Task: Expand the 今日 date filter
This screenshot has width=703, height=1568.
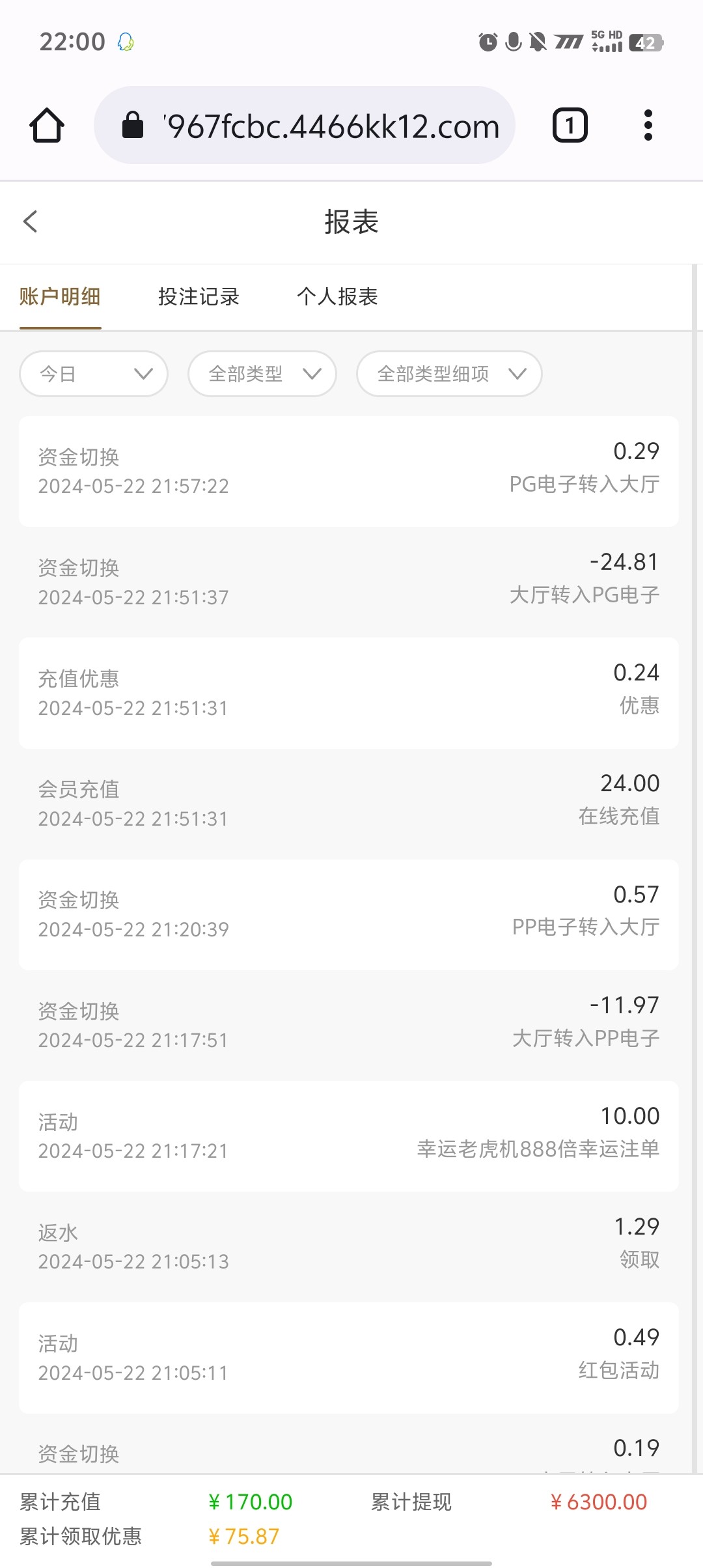Action: click(x=94, y=374)
